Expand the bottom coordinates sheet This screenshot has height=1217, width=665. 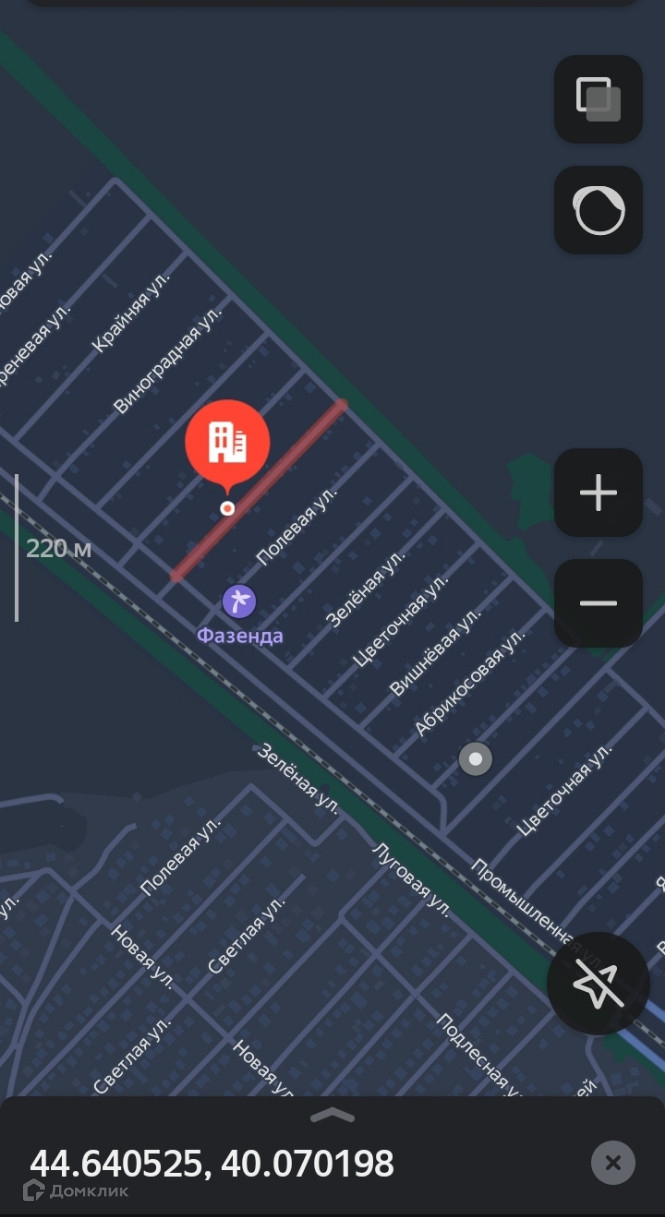tap(333, 1114)
